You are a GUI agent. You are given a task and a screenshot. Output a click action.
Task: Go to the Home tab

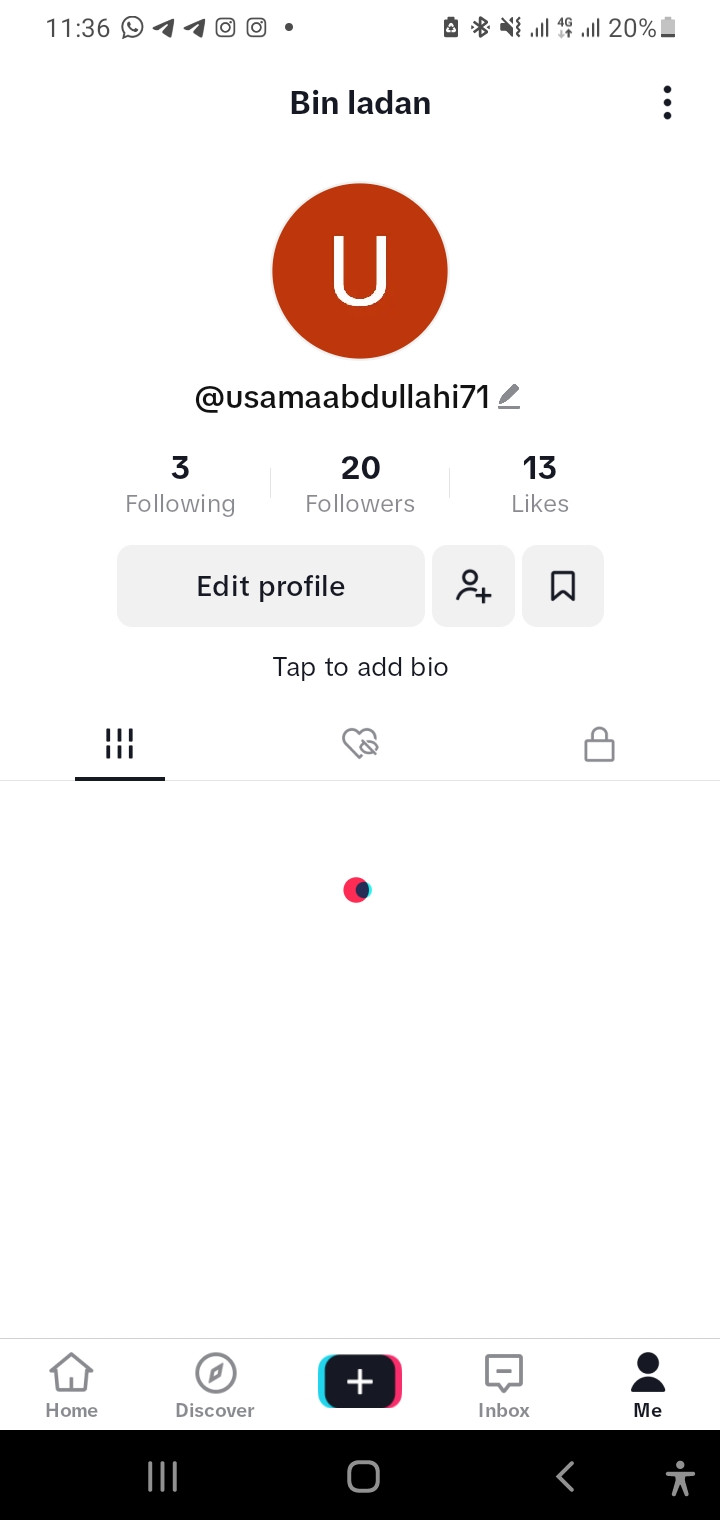(72, 1384)
